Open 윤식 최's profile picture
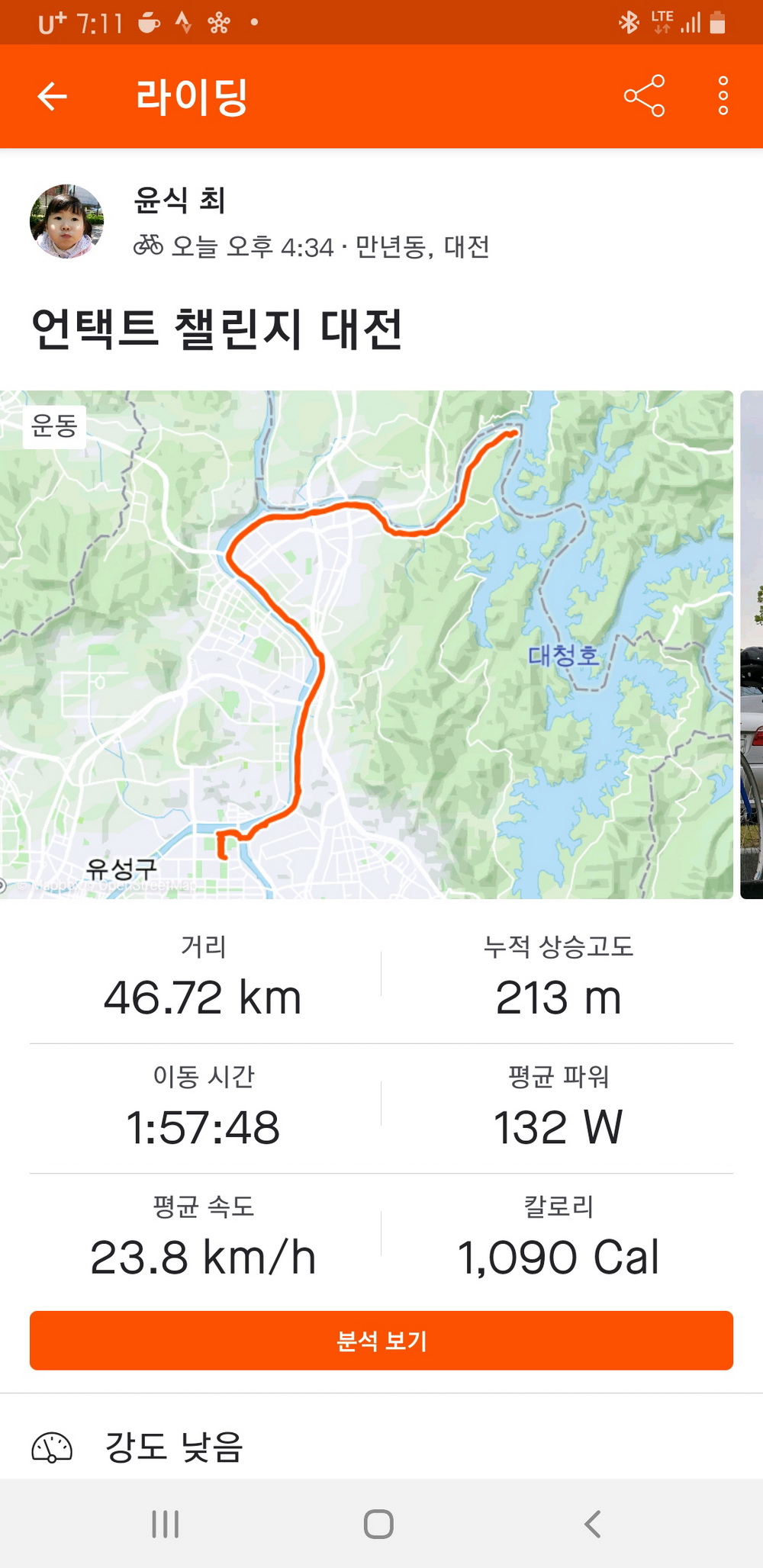763x1568 pixels. (66, 221)
